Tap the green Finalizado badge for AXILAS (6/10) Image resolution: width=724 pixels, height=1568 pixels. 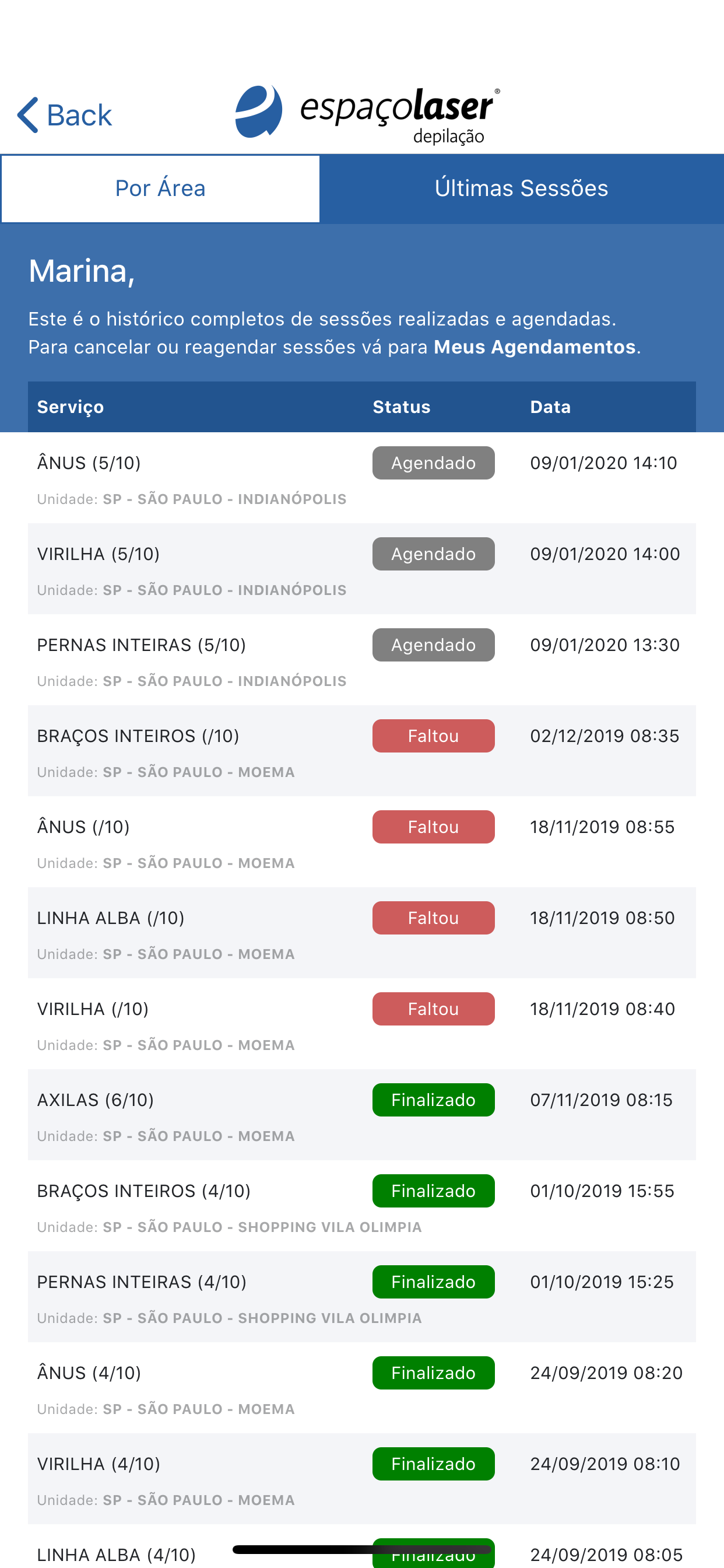[x=433, y=1100]
